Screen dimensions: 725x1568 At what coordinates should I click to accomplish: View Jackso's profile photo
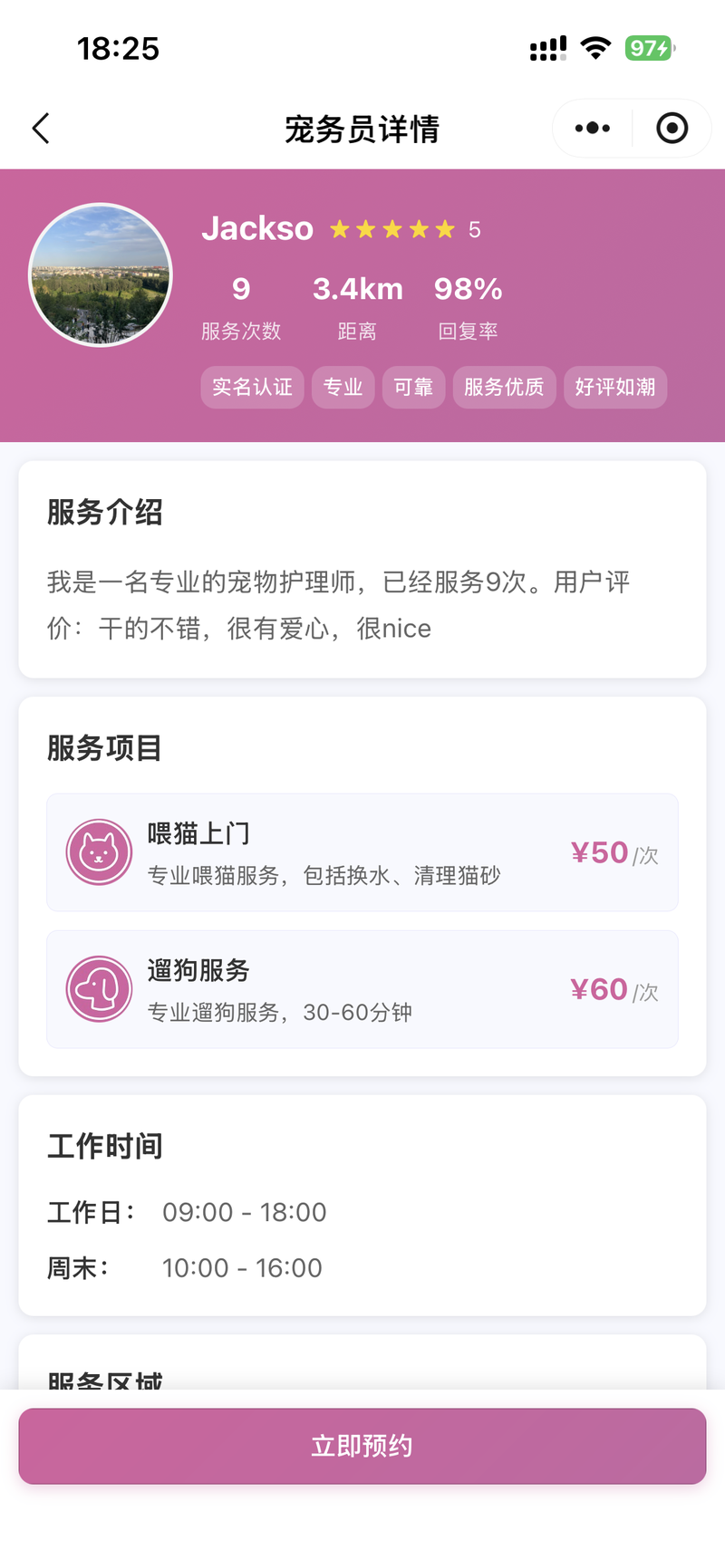pyautogui.click(x=101, y=274)
